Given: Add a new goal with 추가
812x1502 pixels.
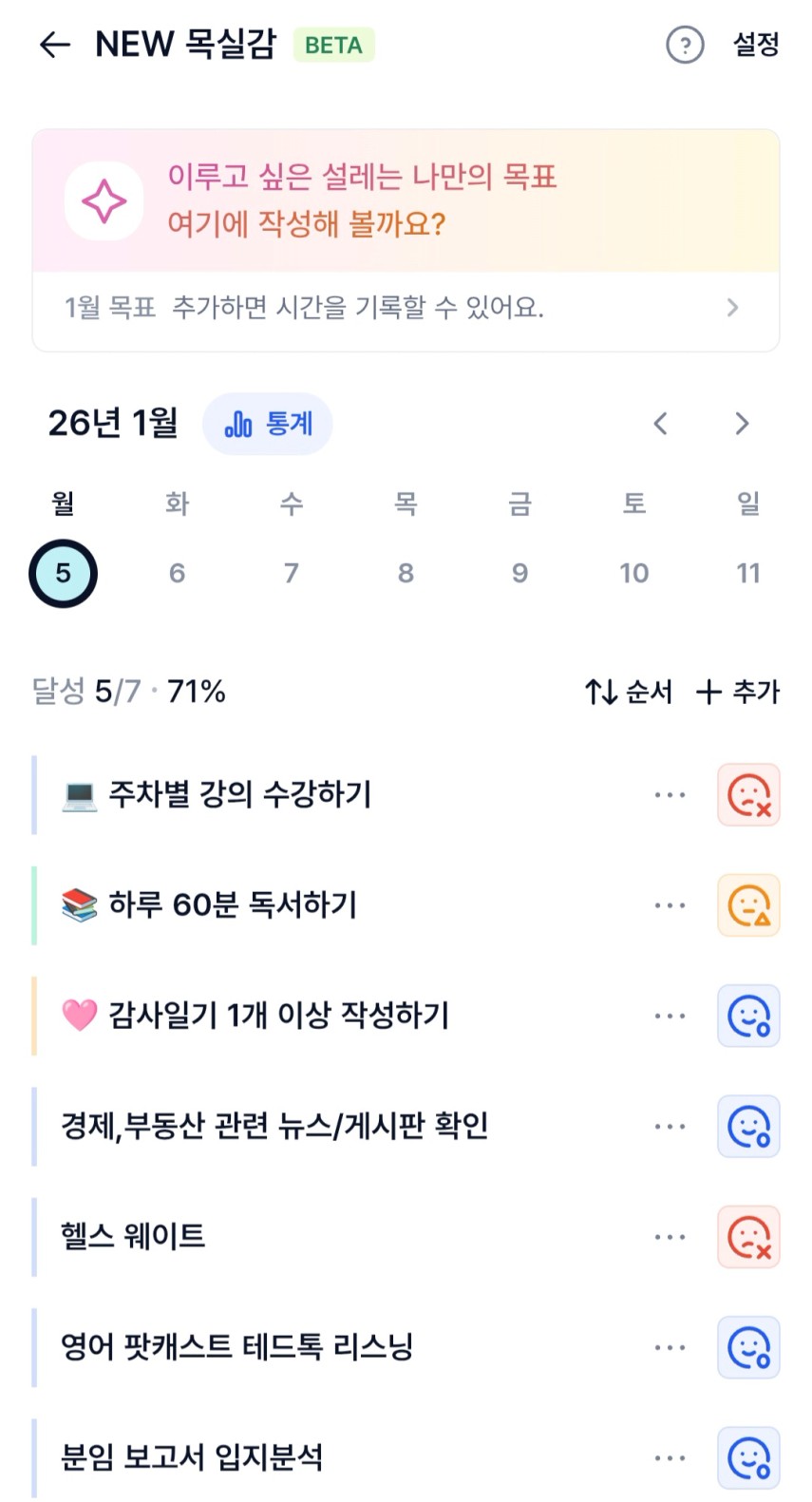Looking at the screenshot, I should tap(738, 692).
